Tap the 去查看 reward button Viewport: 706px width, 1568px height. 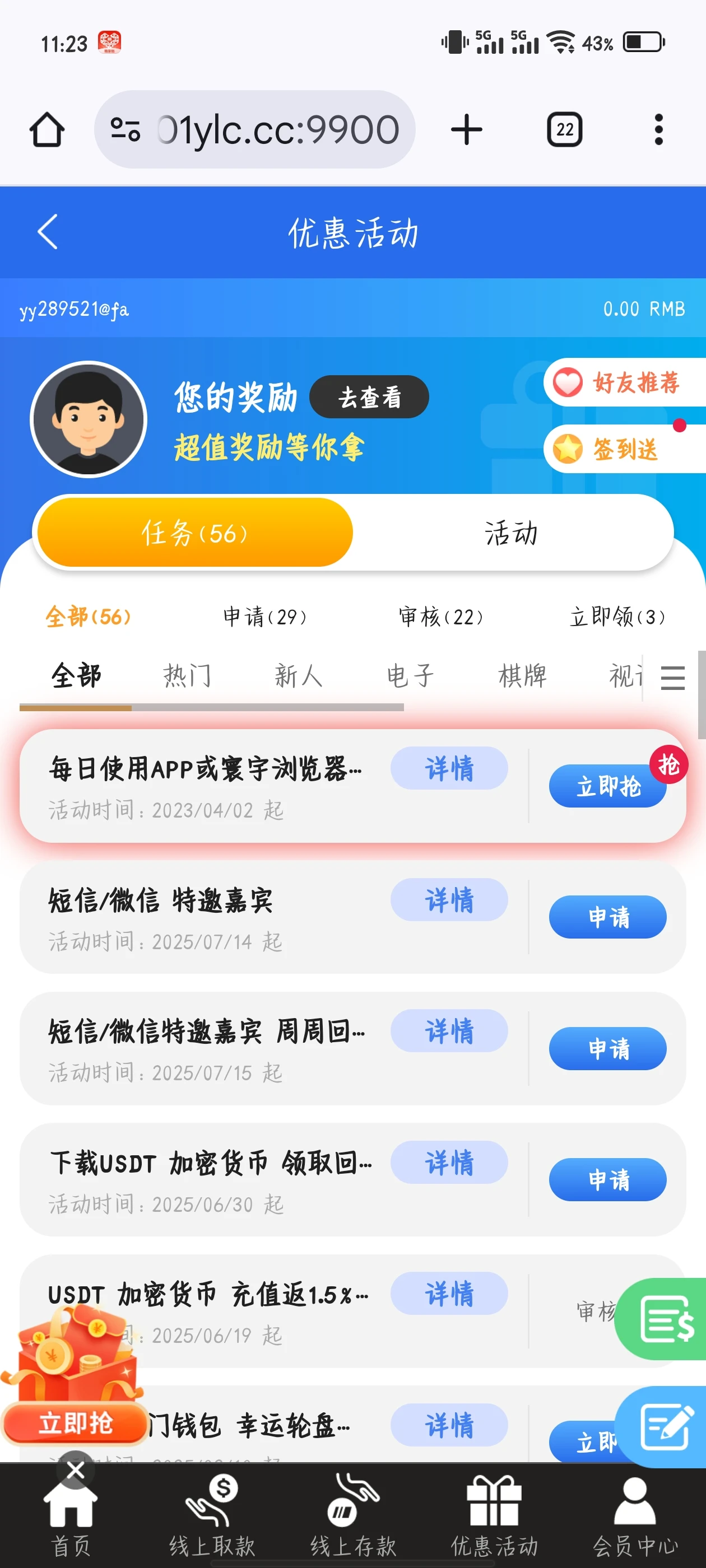tap(369, 397)
